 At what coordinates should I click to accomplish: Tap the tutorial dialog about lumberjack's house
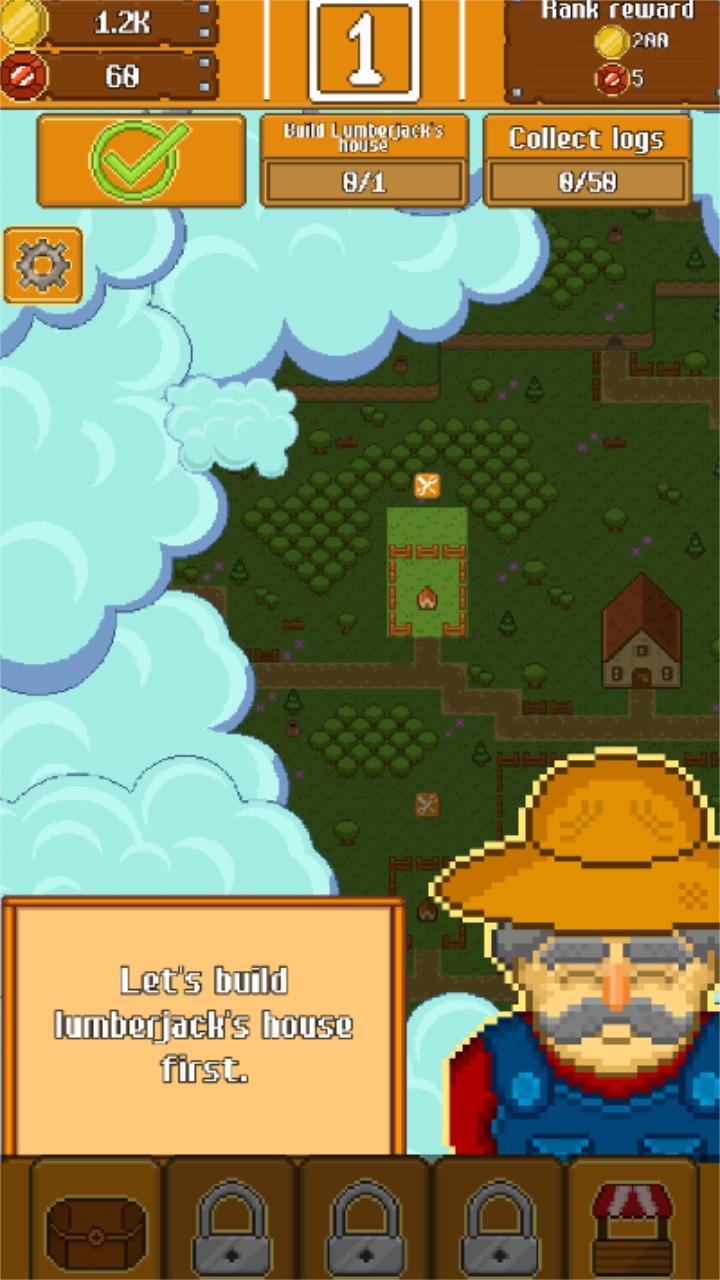204,1025
